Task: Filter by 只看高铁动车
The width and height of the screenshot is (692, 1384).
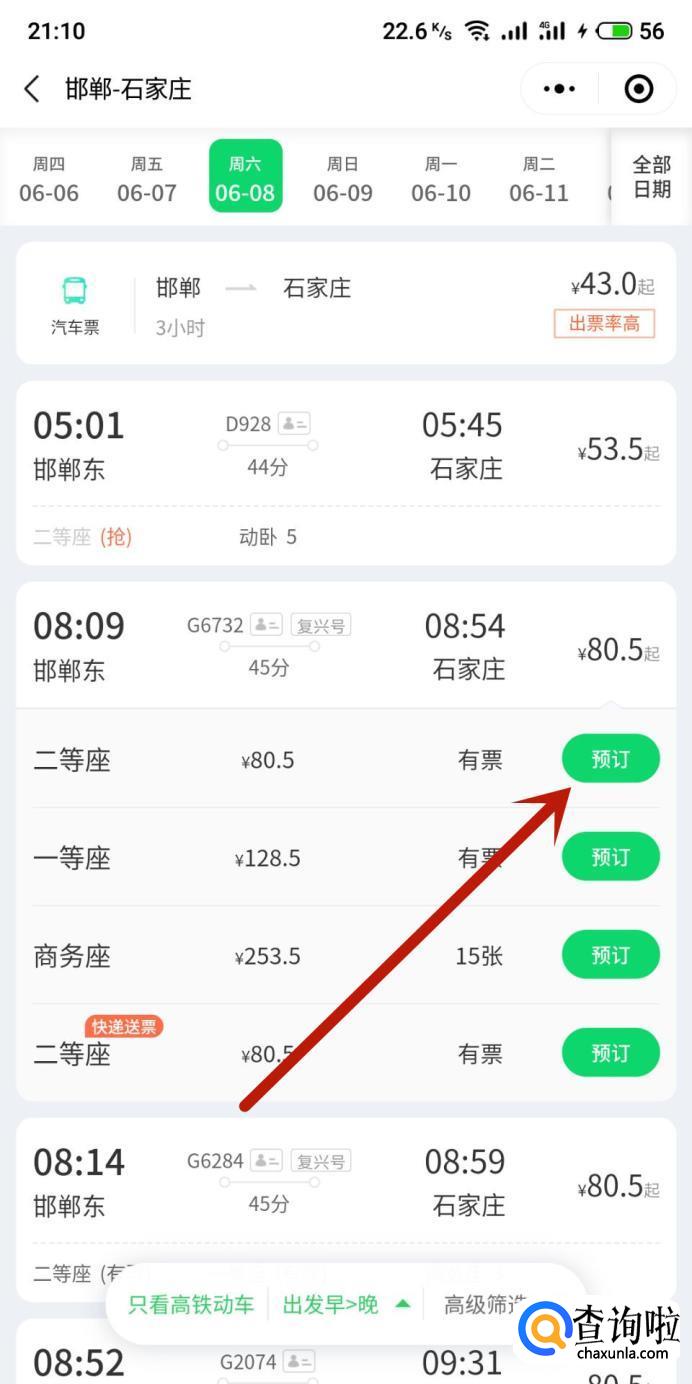Action: click(x=191, y=1304)
